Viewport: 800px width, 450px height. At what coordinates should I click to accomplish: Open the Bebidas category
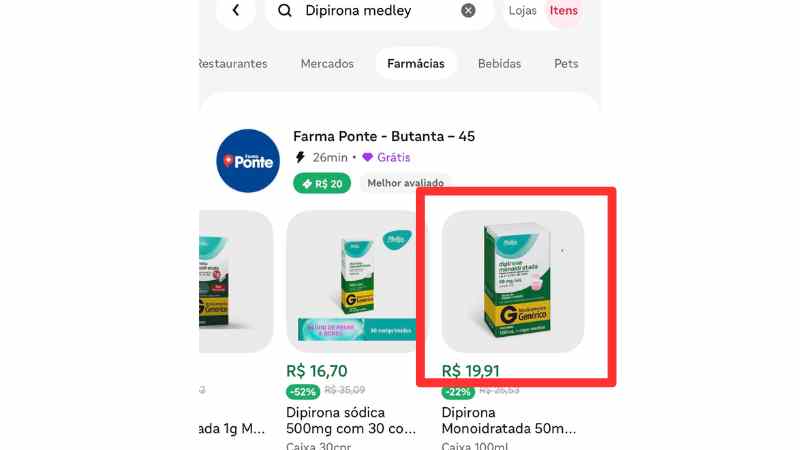[499, 63]
